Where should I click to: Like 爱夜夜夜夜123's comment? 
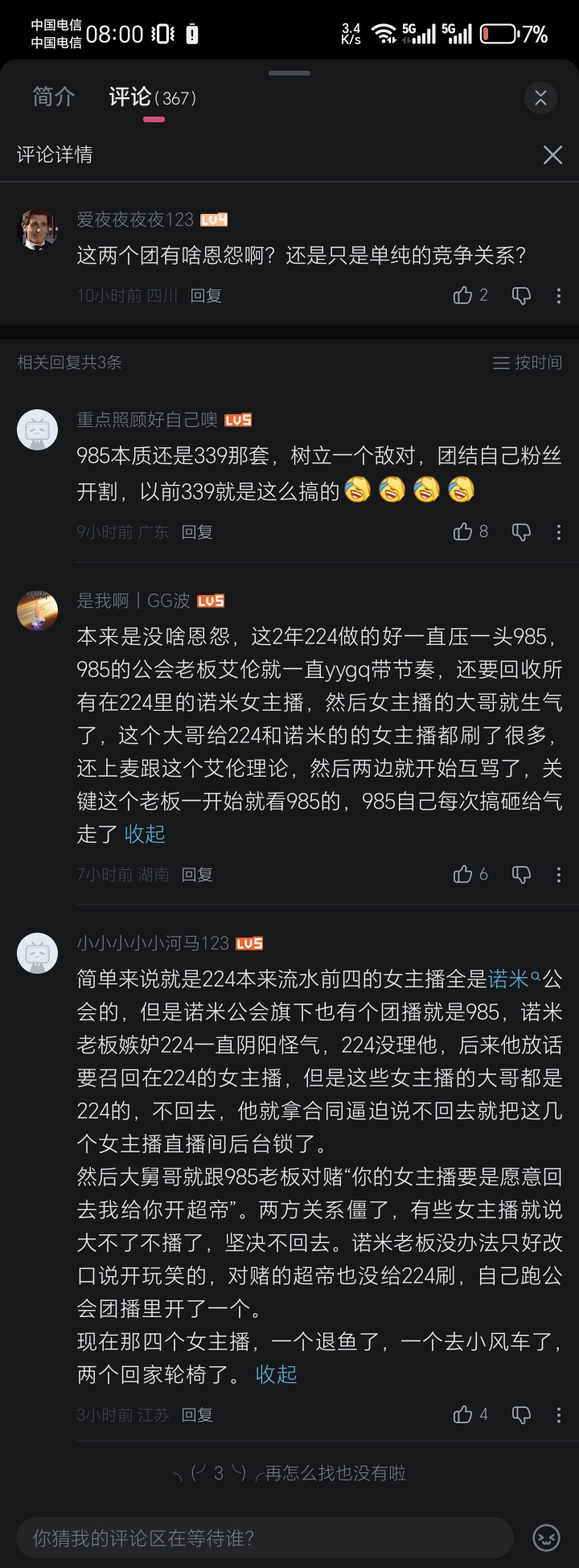coord(463,296)
